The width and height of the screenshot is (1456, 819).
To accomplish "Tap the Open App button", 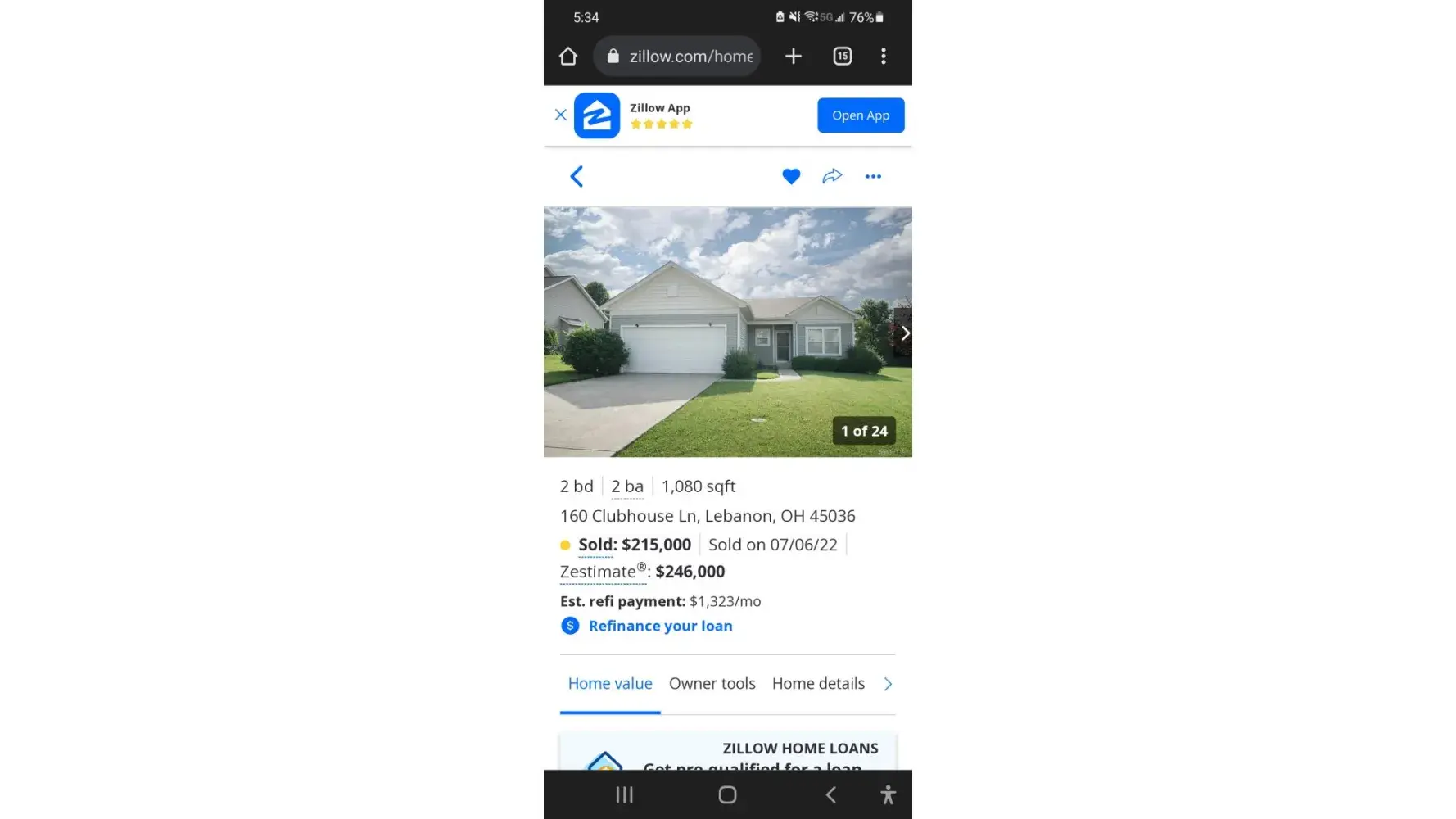I will click(x=860, y=115).
